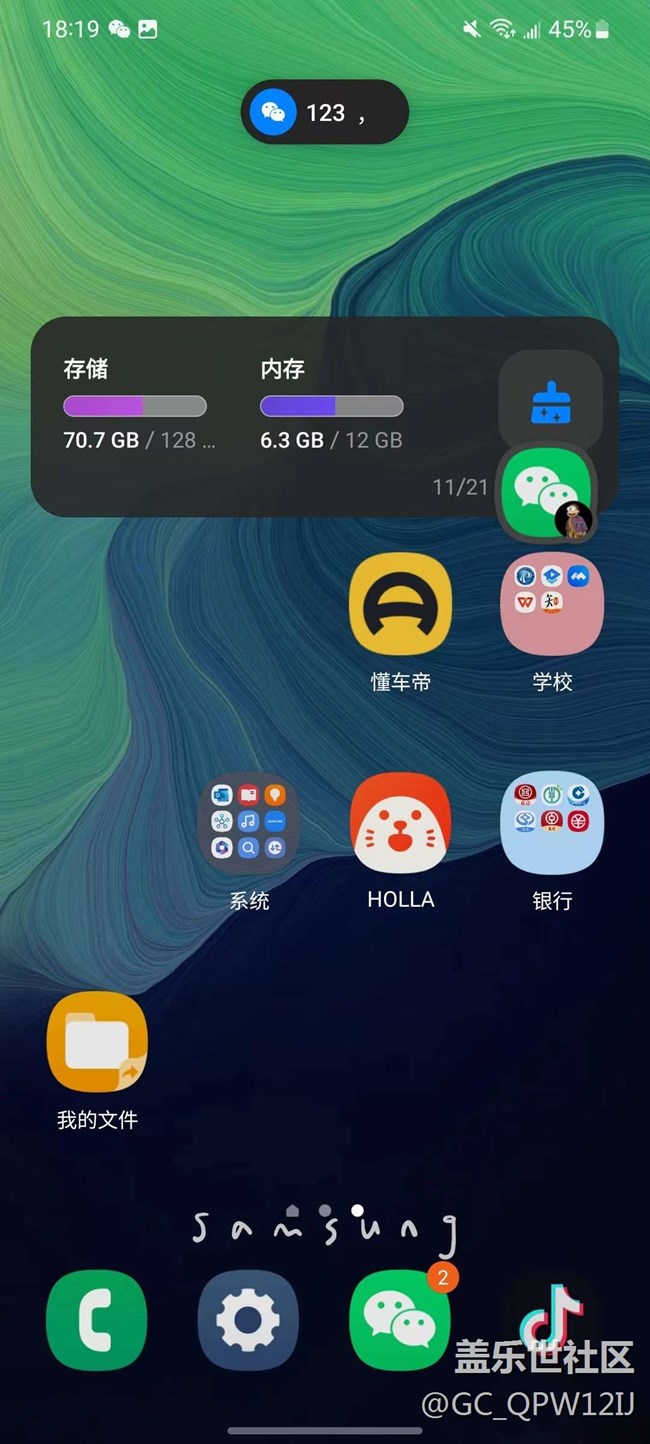Open the 系统 folder
The width and height of the screenshot is (650, 1444).
tap(249, 822)
